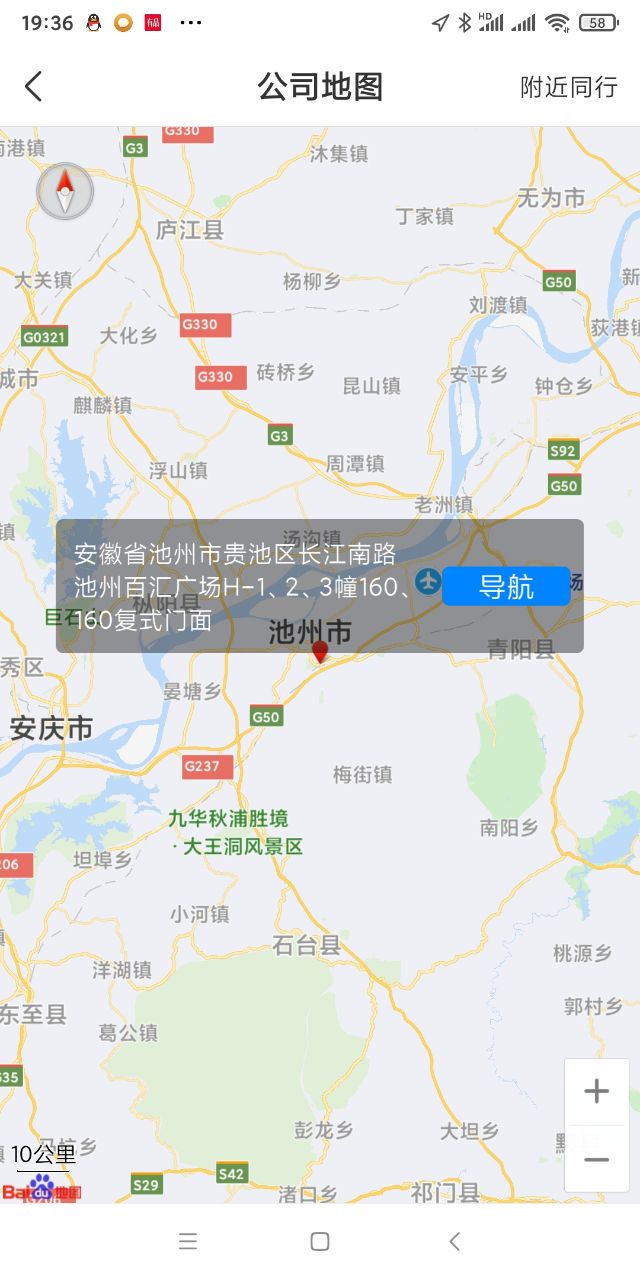Zoom in the map with plus button
The width and height of the screenshot is (640, 1280).
[596, 1091]
